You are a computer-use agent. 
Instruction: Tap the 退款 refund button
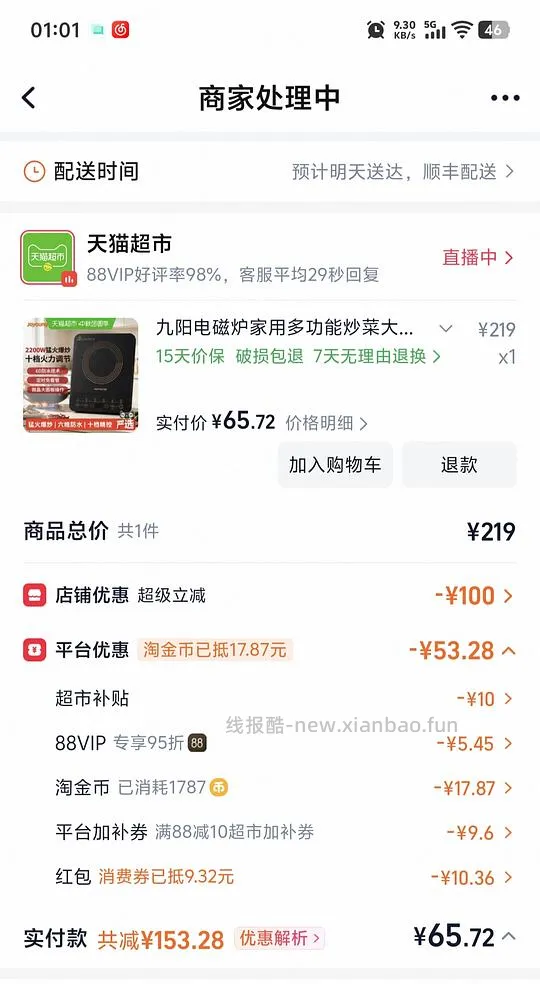459,465
